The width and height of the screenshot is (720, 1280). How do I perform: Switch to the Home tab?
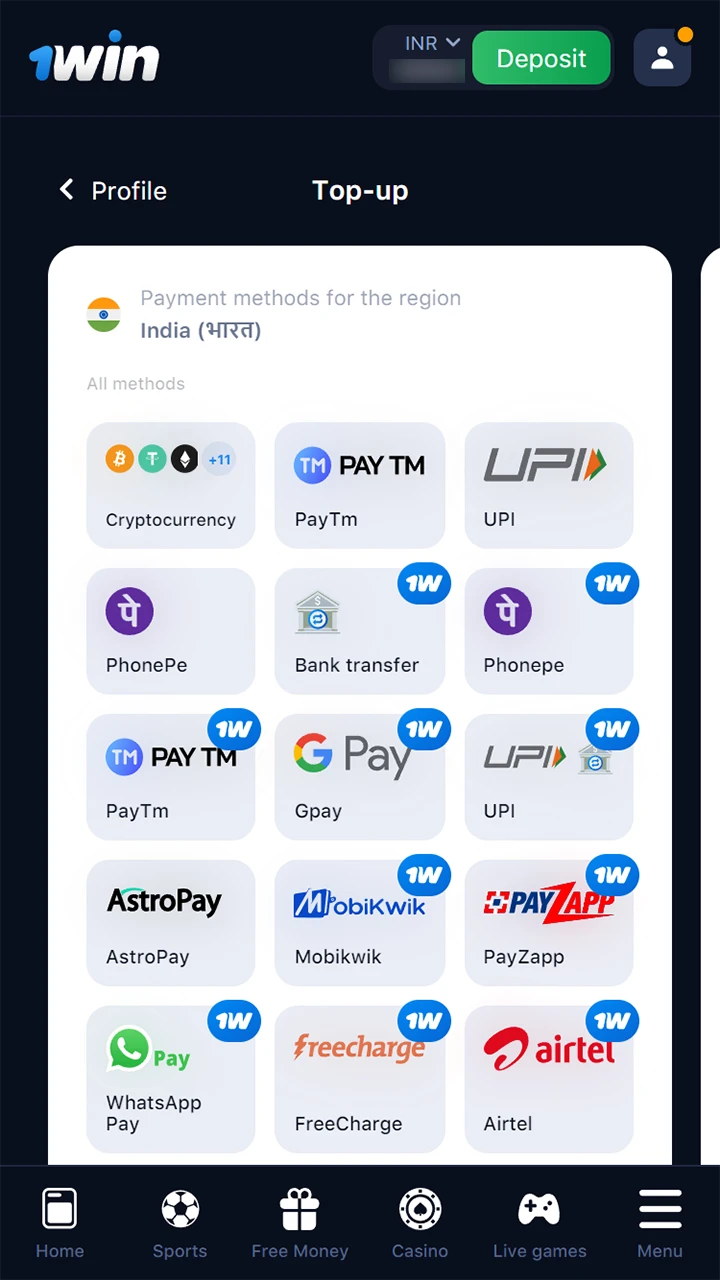pyautogui.click(x=60, y=1223)
